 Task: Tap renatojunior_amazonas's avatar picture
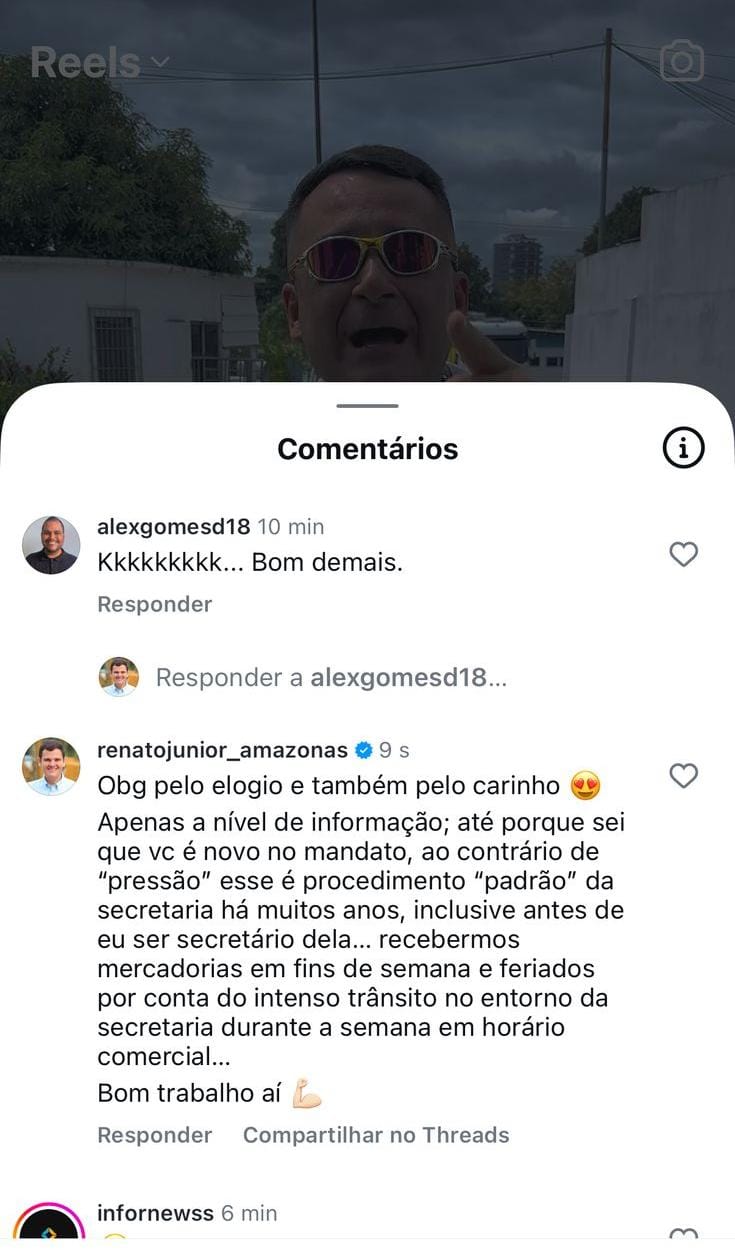click(51, 767)
